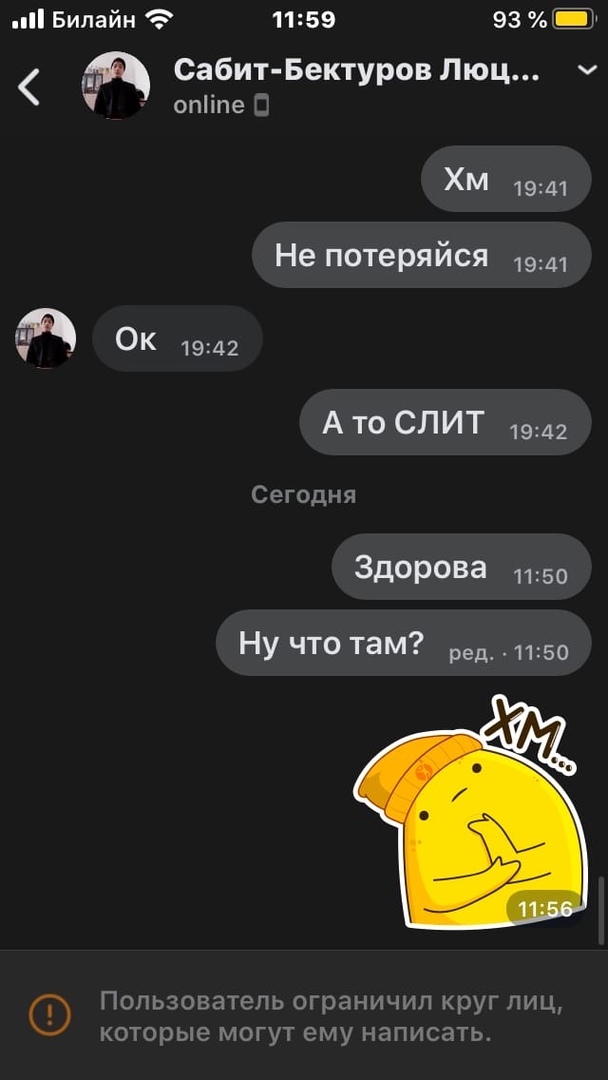Select the Ну что там? message
Screen dimensions: 608x1080
[403, 643]
